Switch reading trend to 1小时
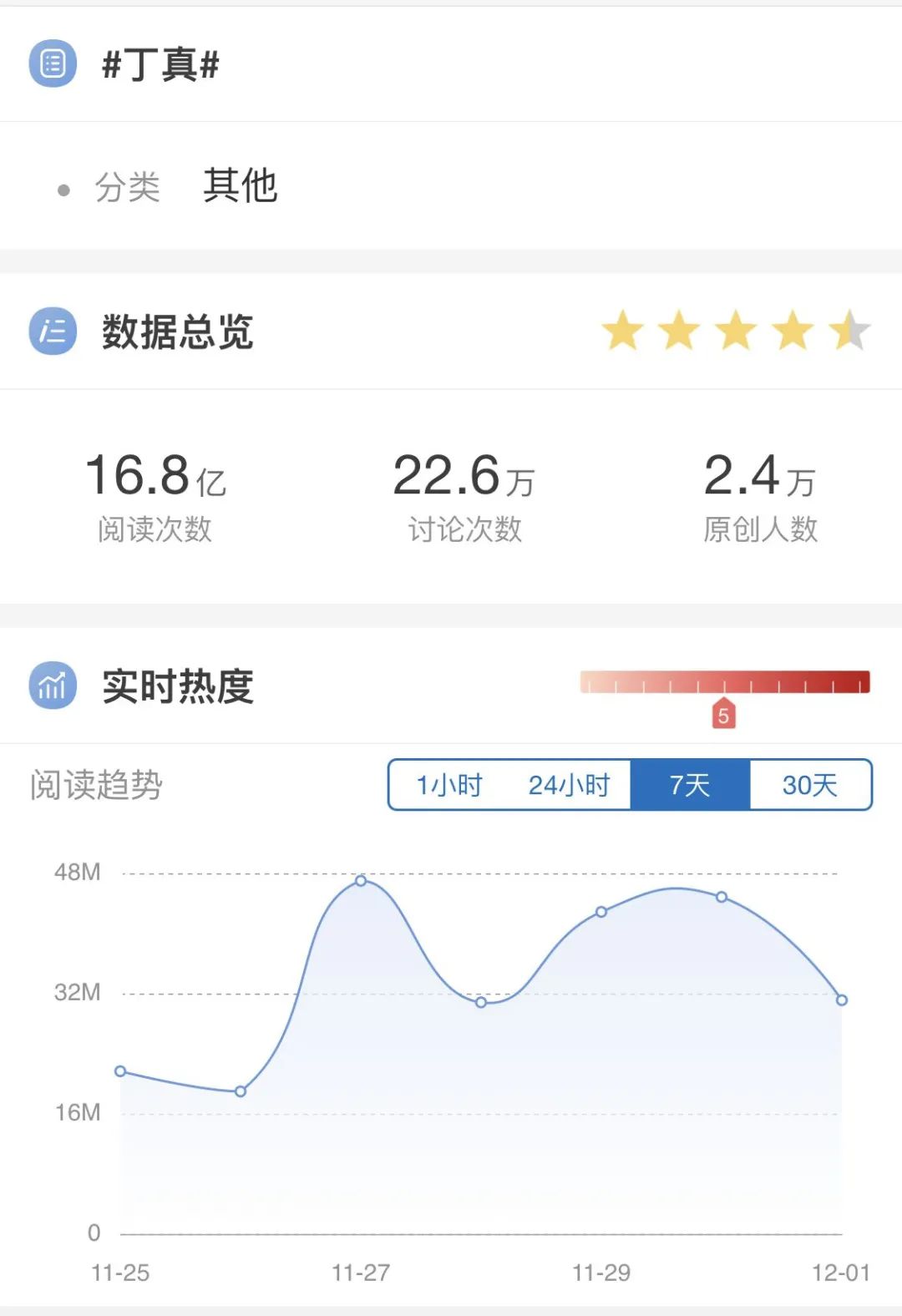902x1316 pixels. click(449, 785)
